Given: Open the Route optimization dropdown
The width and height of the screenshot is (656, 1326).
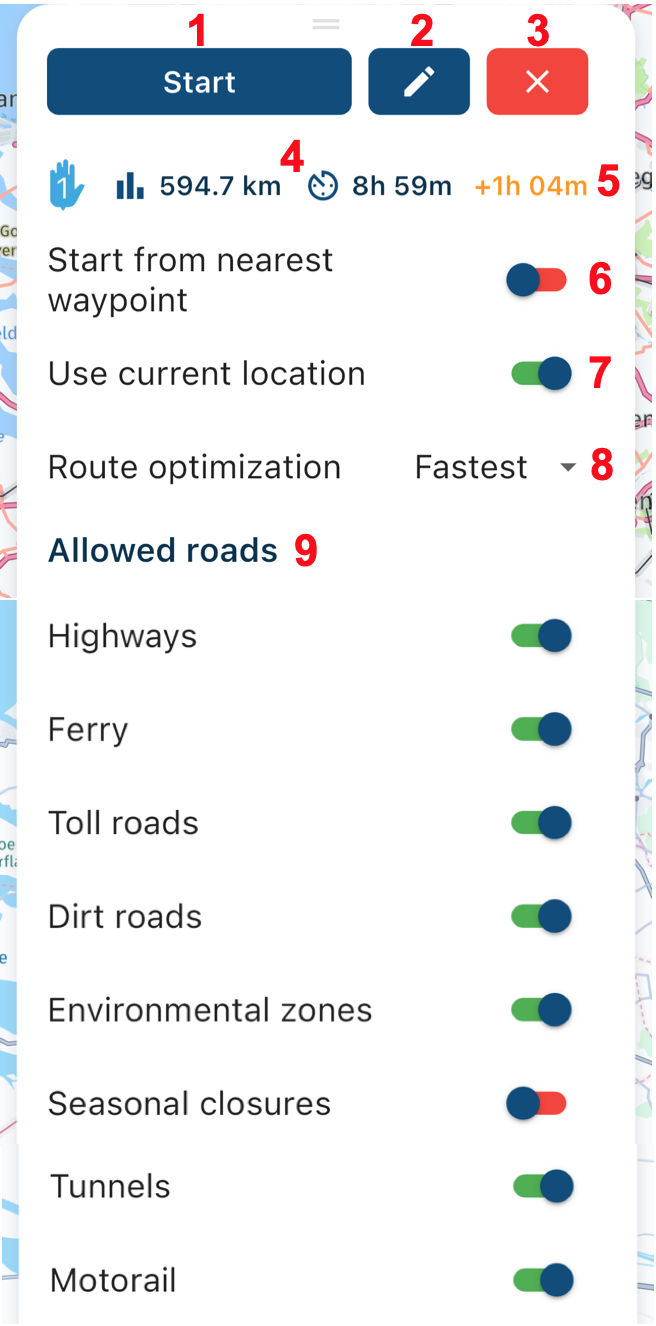Looking at the screenshot, I should click(x=495, y=467).
